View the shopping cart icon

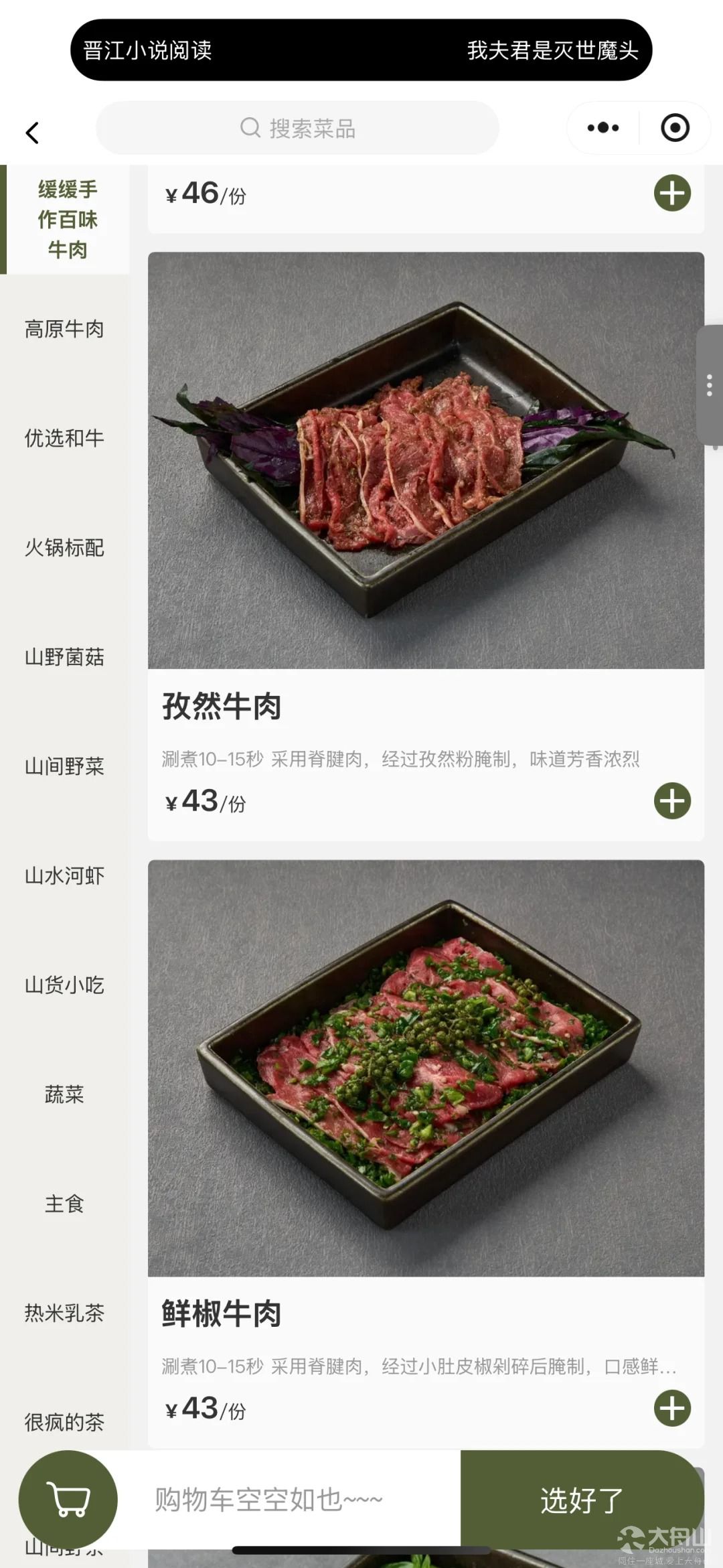pos(68,1500)
